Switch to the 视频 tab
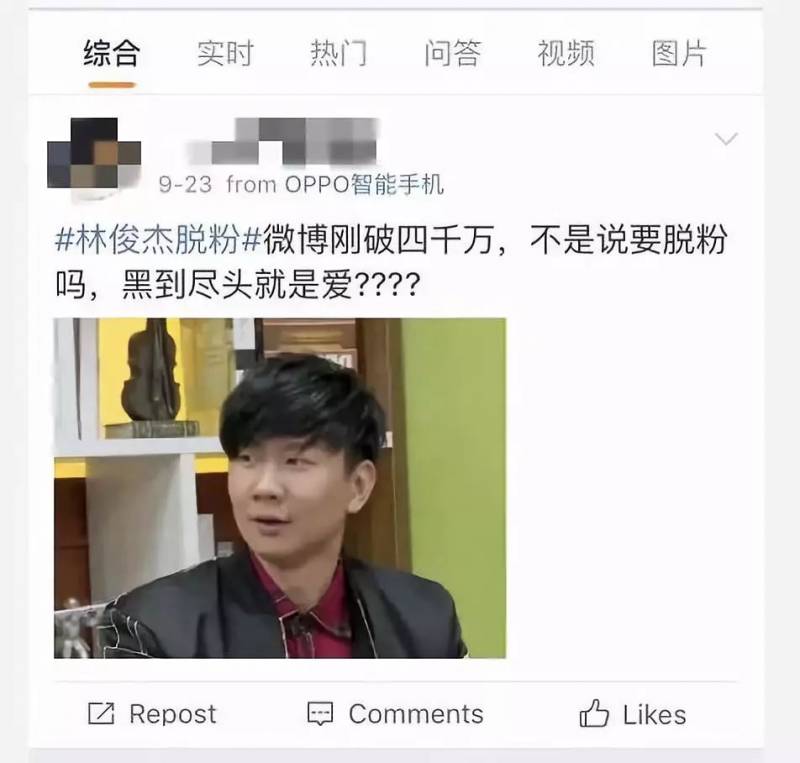Screen dimensions: 800x763 [x=565, y=53]
